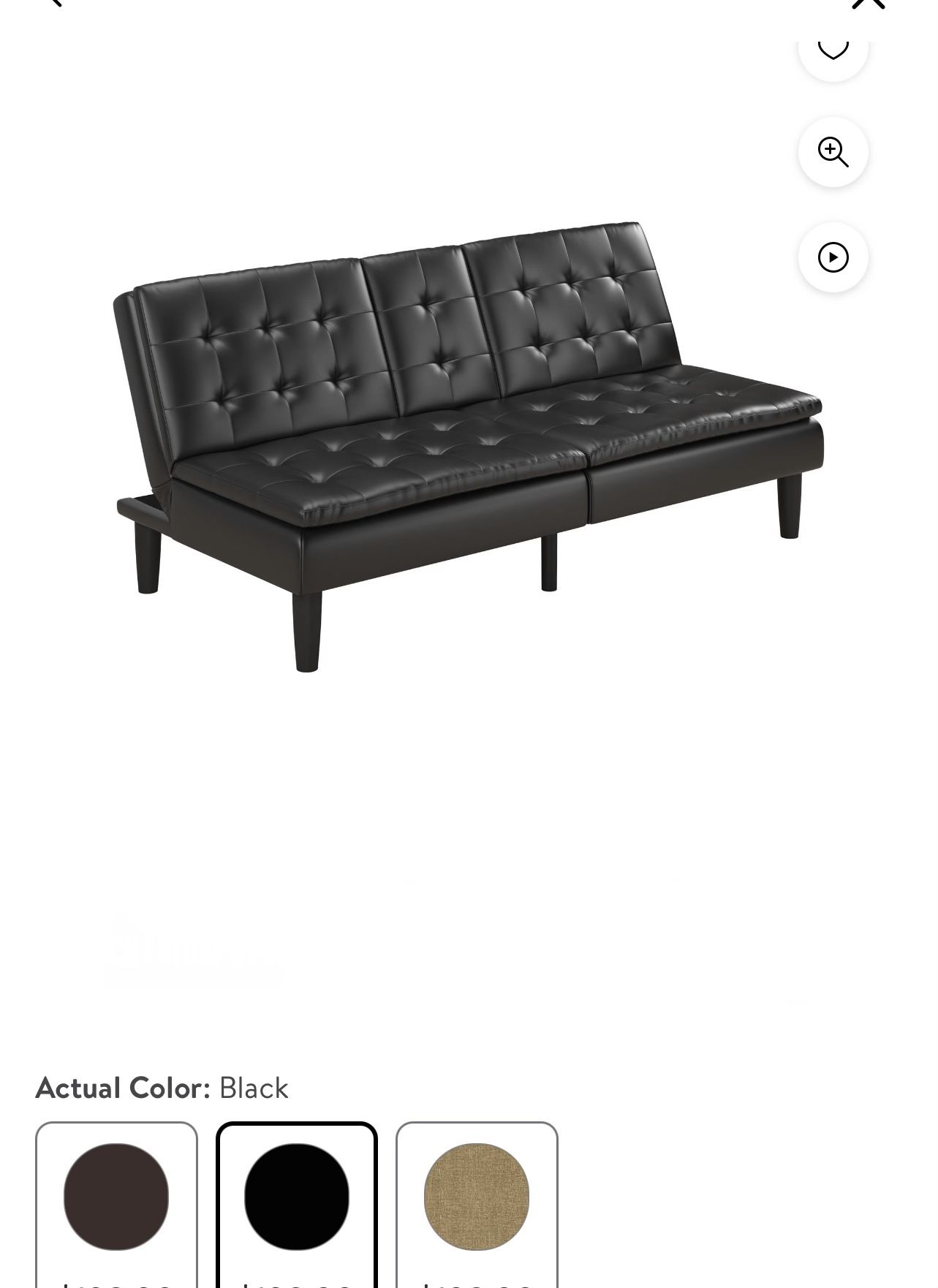Go back to previous page
The width and height of the screenshot is (938, 1288).
[53, 3]
